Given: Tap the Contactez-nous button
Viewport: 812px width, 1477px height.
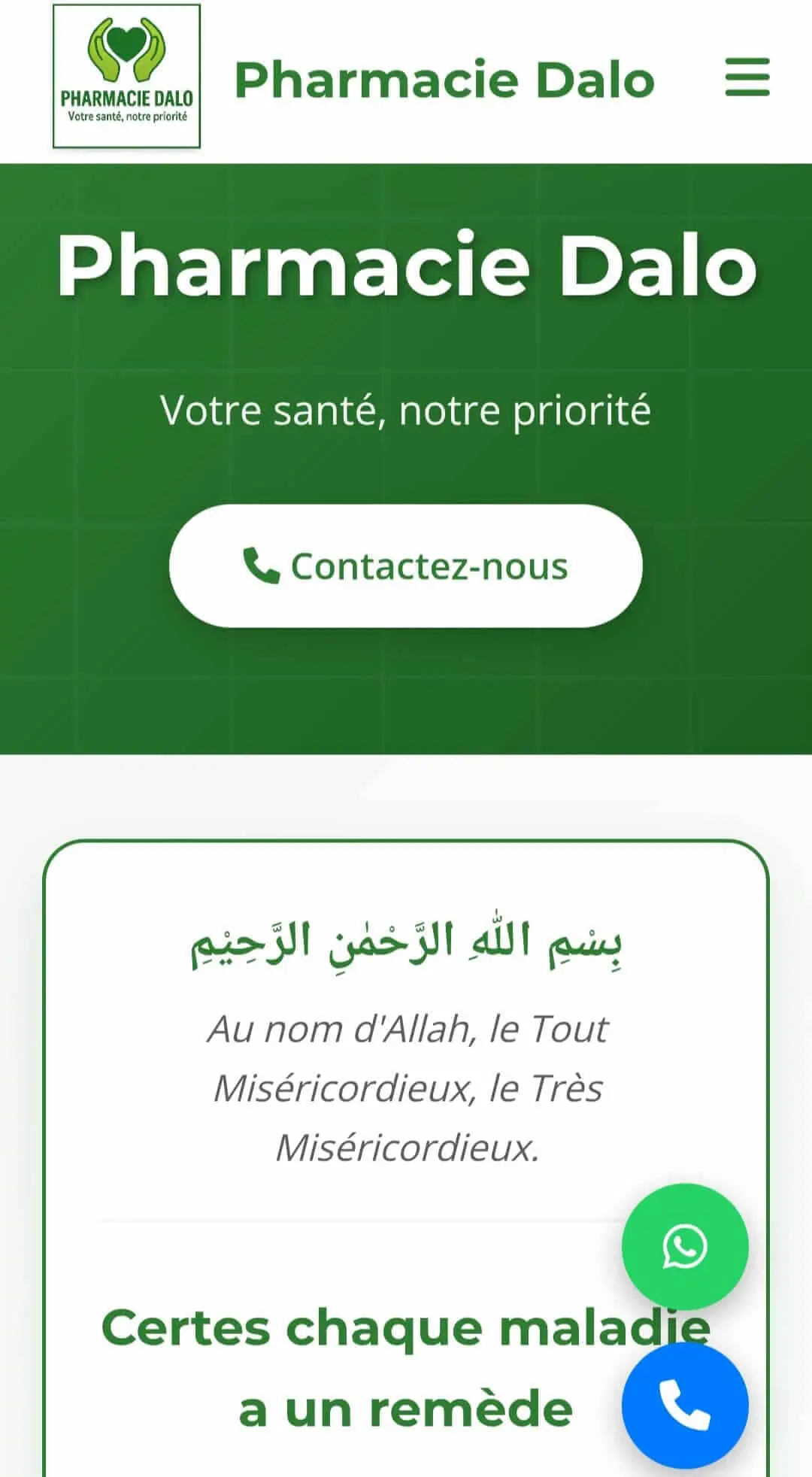Looking at the screenshot, I should point(406,566).
